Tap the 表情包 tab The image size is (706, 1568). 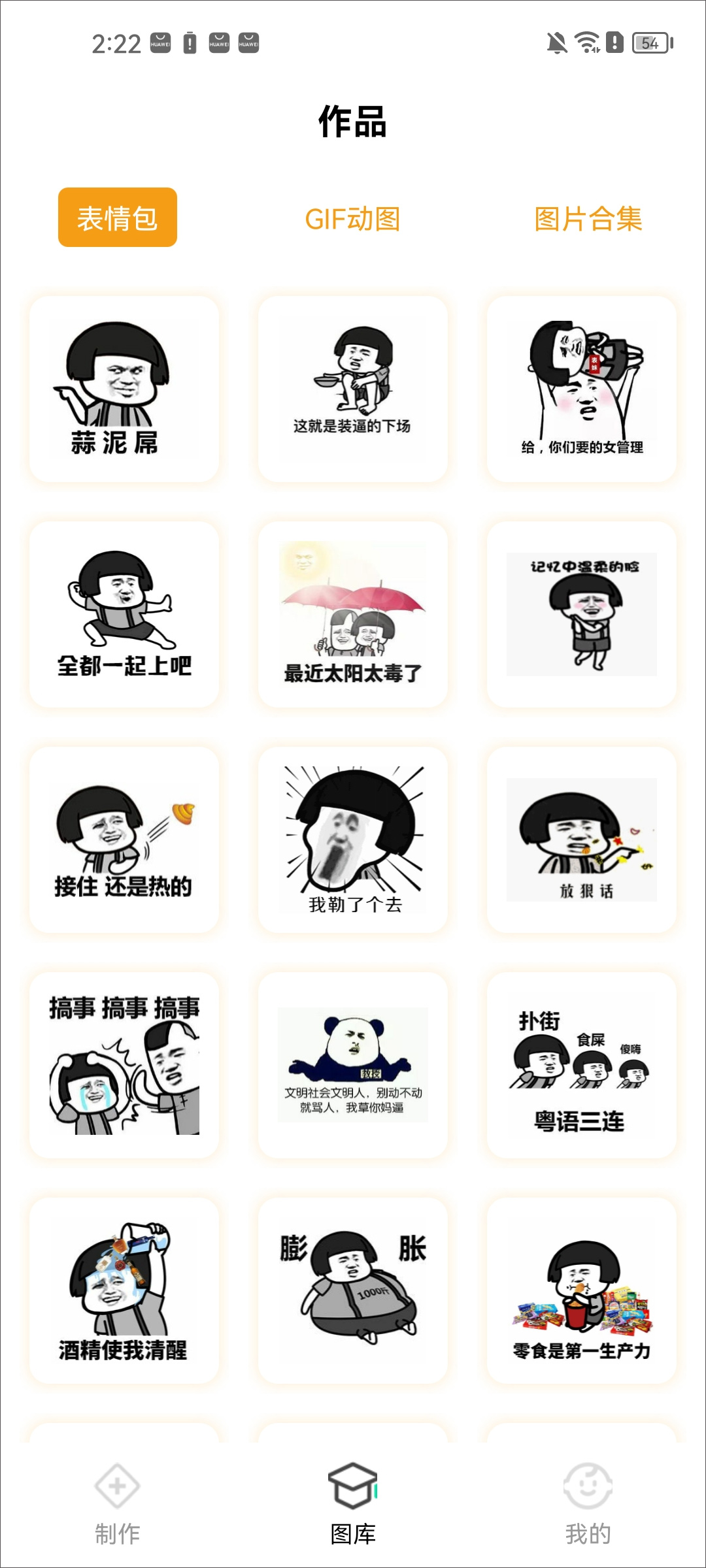[x=118, y=218]
